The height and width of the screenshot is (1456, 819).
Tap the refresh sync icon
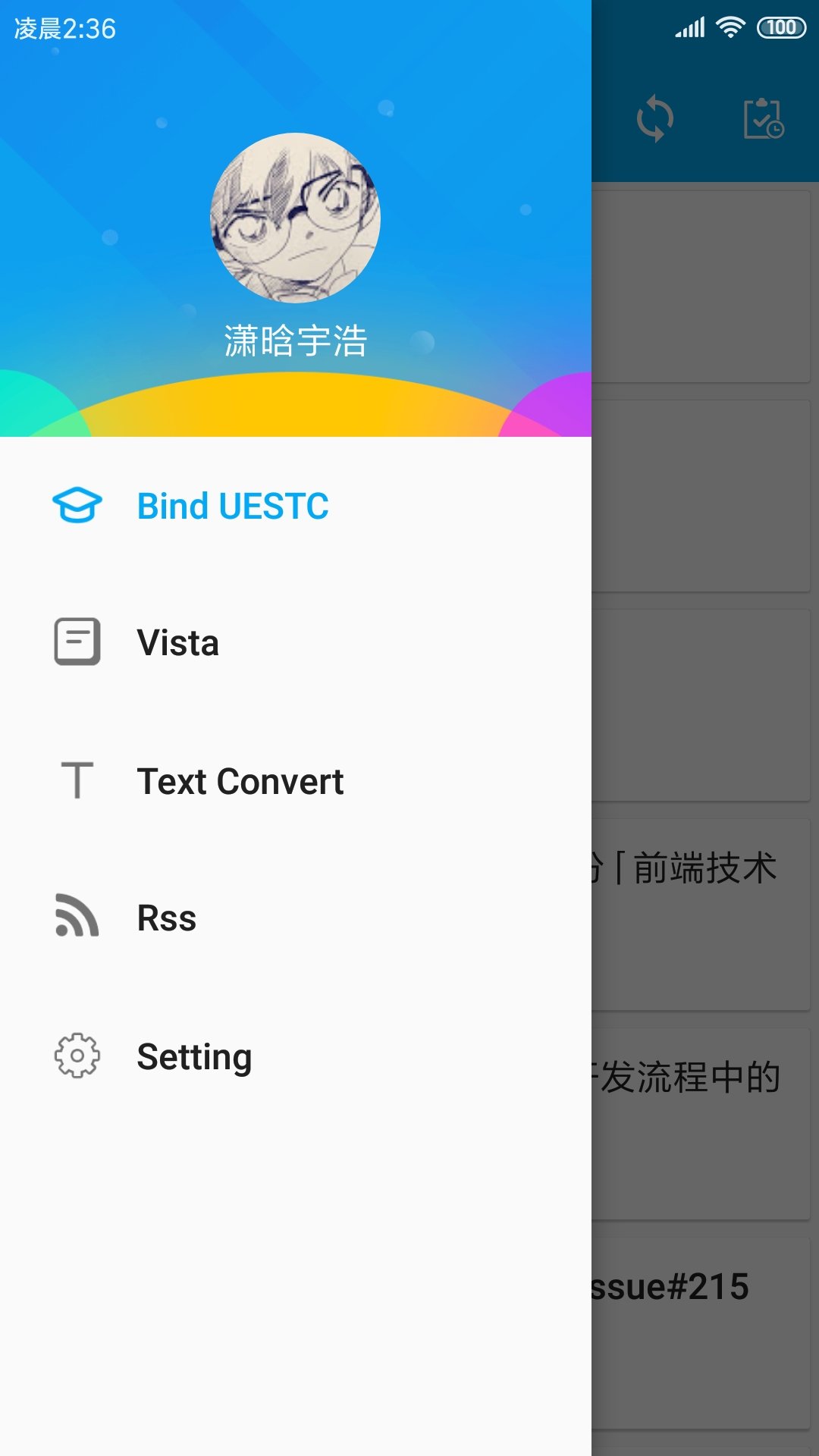click(655, 119)
